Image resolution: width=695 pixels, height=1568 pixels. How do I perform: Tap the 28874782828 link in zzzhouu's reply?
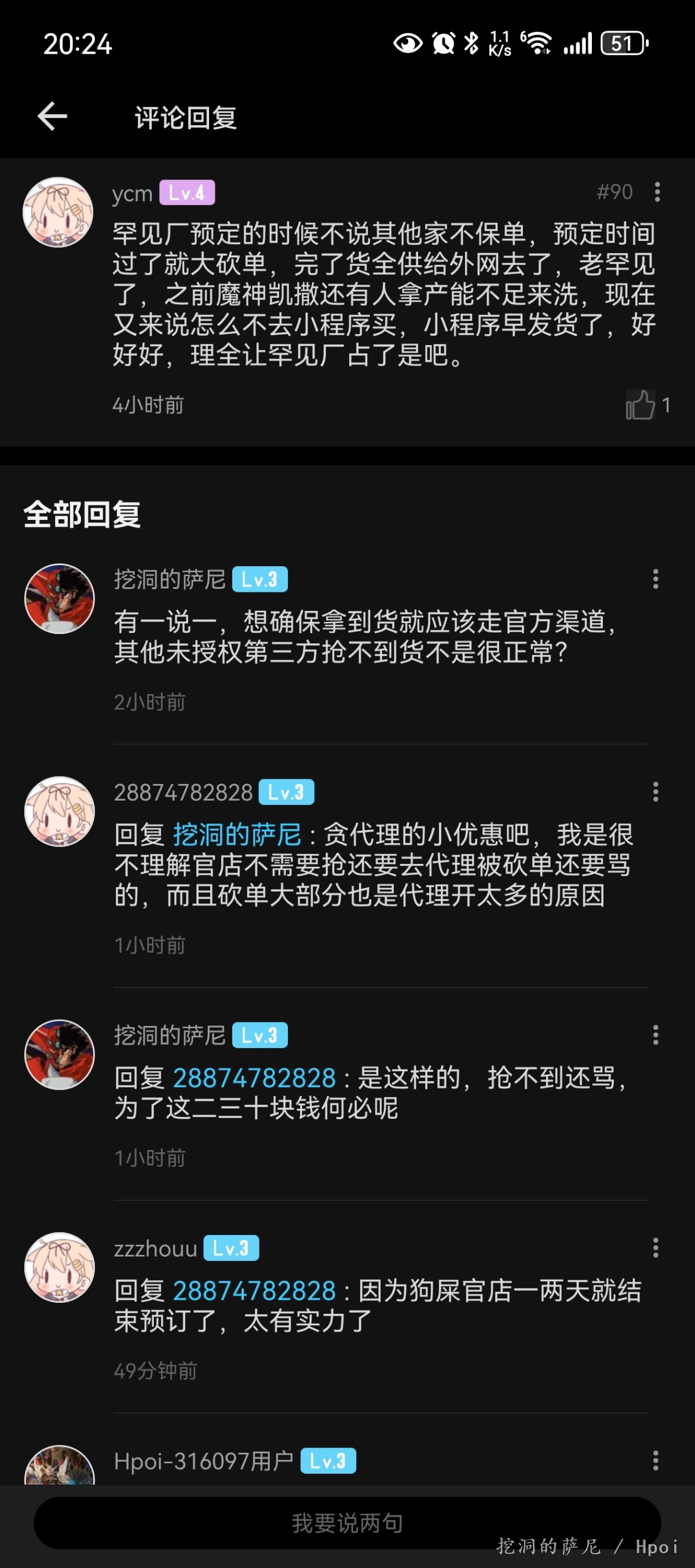(x=254, y=1291)
